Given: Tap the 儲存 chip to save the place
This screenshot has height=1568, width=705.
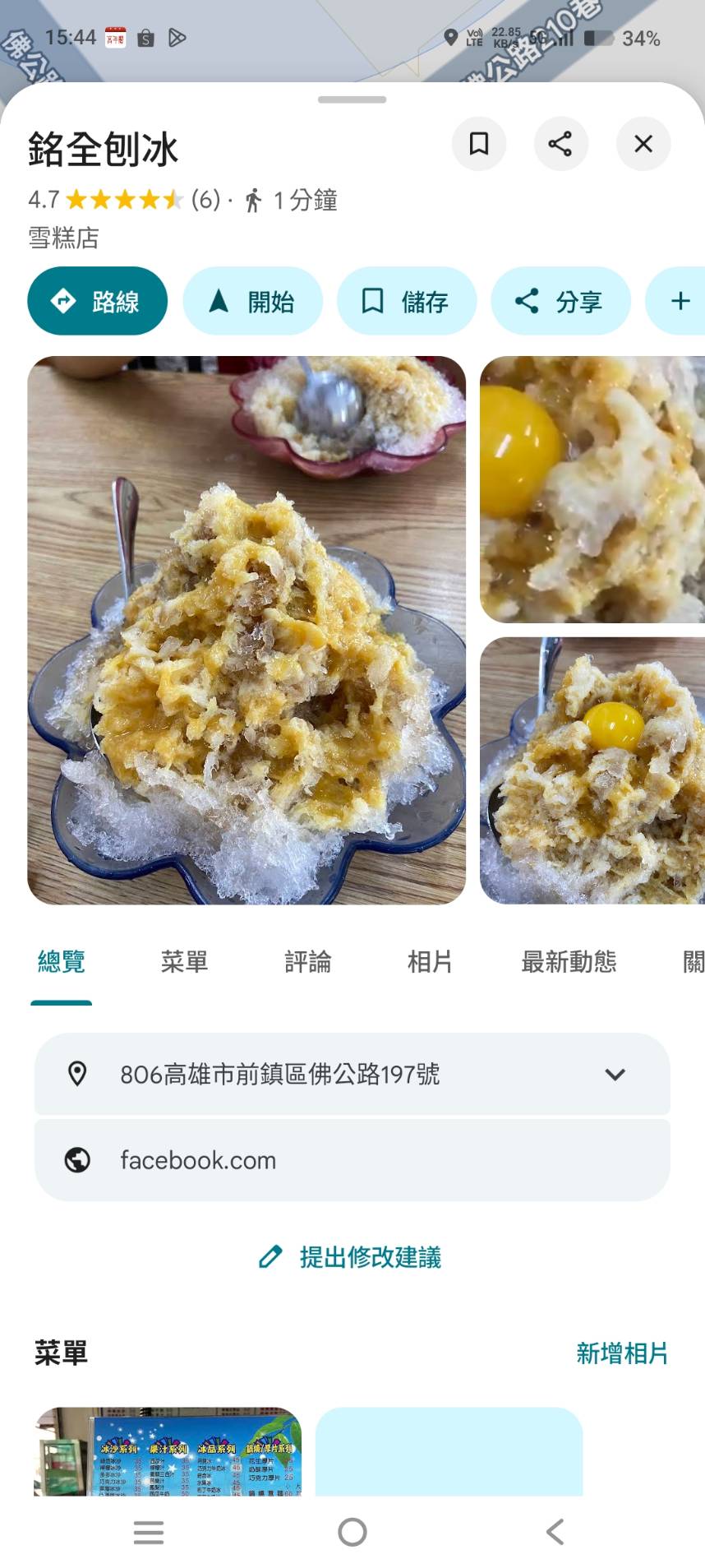Looking at the screenshot, I should [x=407, y=301].
